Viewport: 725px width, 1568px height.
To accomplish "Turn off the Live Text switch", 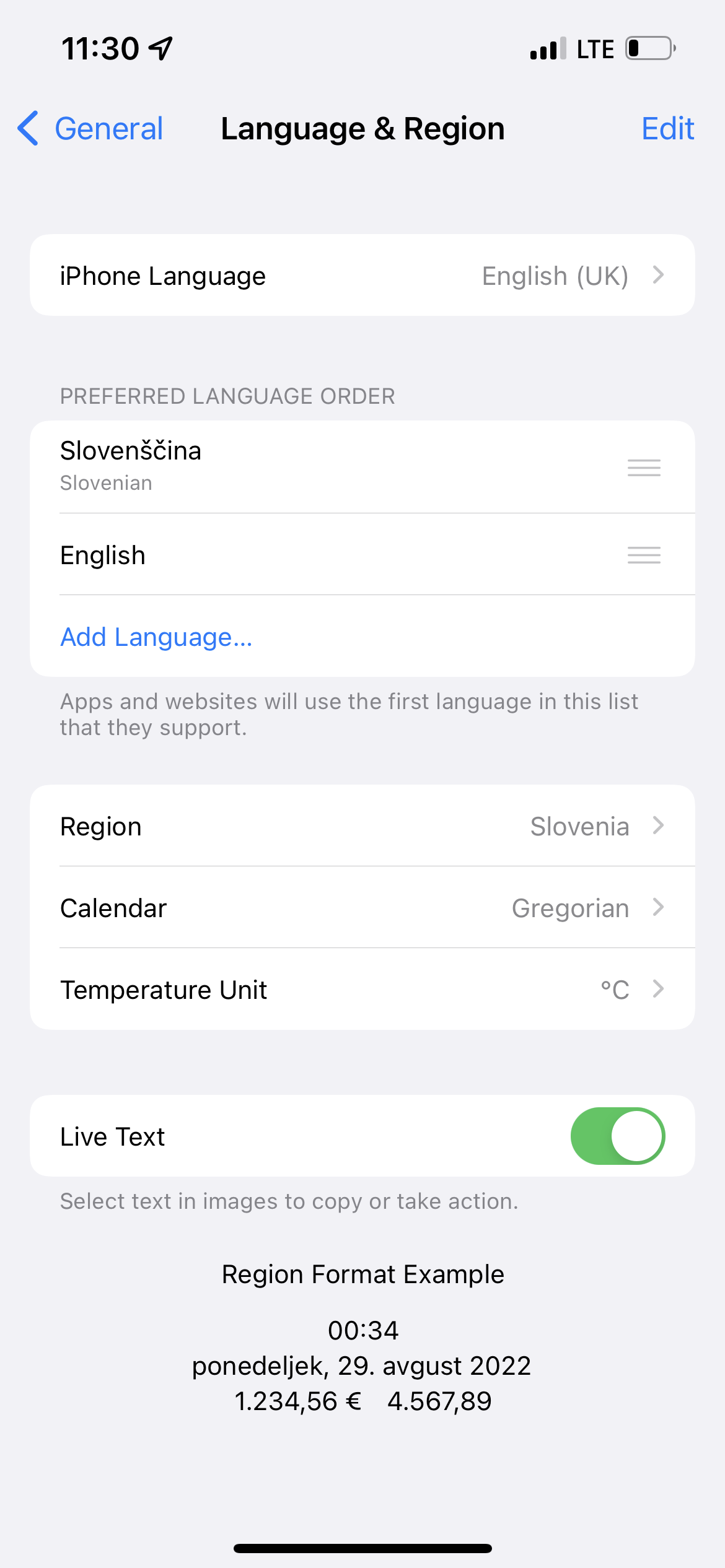I will [617, 1136].
